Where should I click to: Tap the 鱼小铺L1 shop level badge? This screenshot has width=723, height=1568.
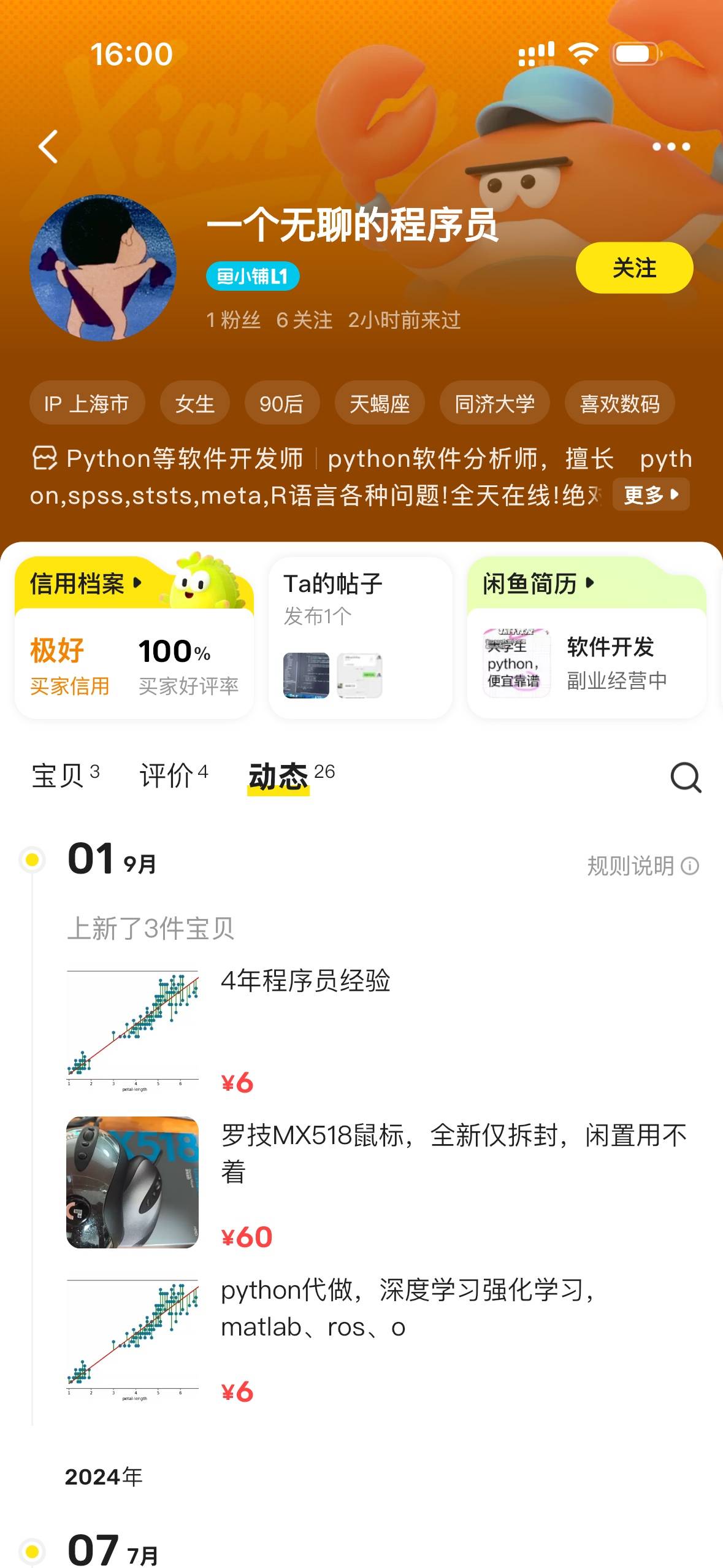pyautogui.click(x=253, y=277)
